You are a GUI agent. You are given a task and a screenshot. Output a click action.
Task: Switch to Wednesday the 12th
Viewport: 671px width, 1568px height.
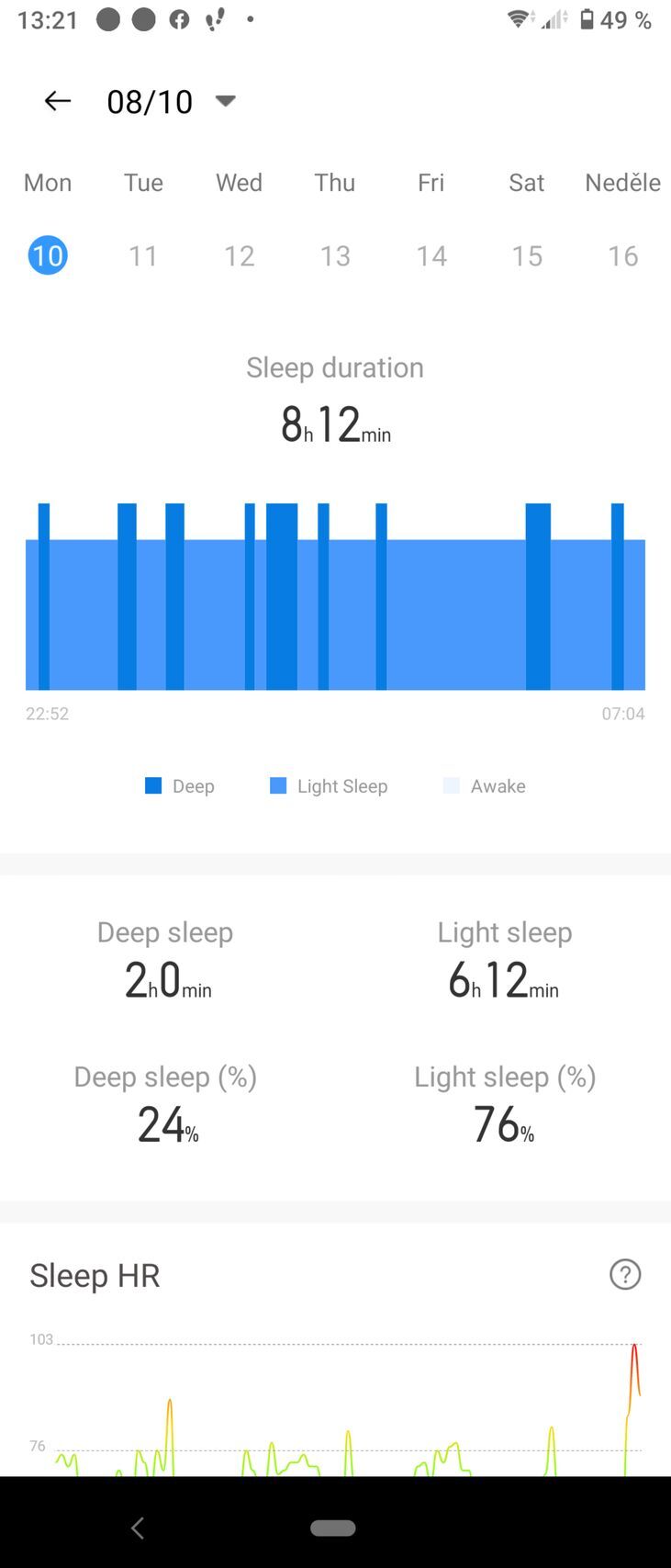pos(240,255)
